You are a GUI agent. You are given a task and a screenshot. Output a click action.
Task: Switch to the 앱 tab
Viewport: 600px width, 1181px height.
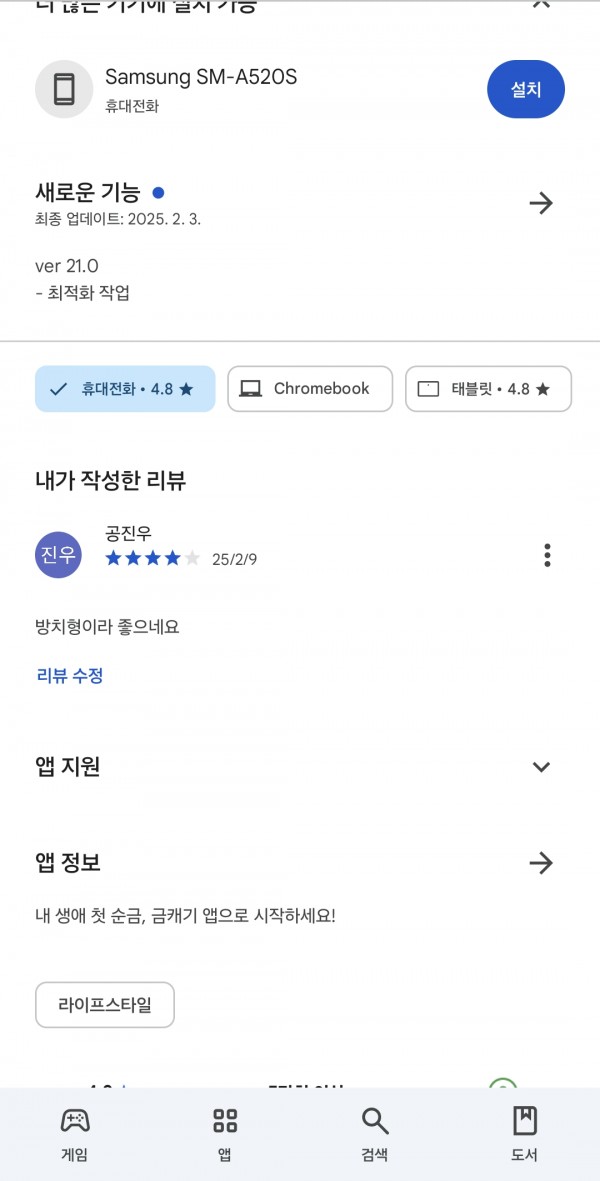point(224,1135)
